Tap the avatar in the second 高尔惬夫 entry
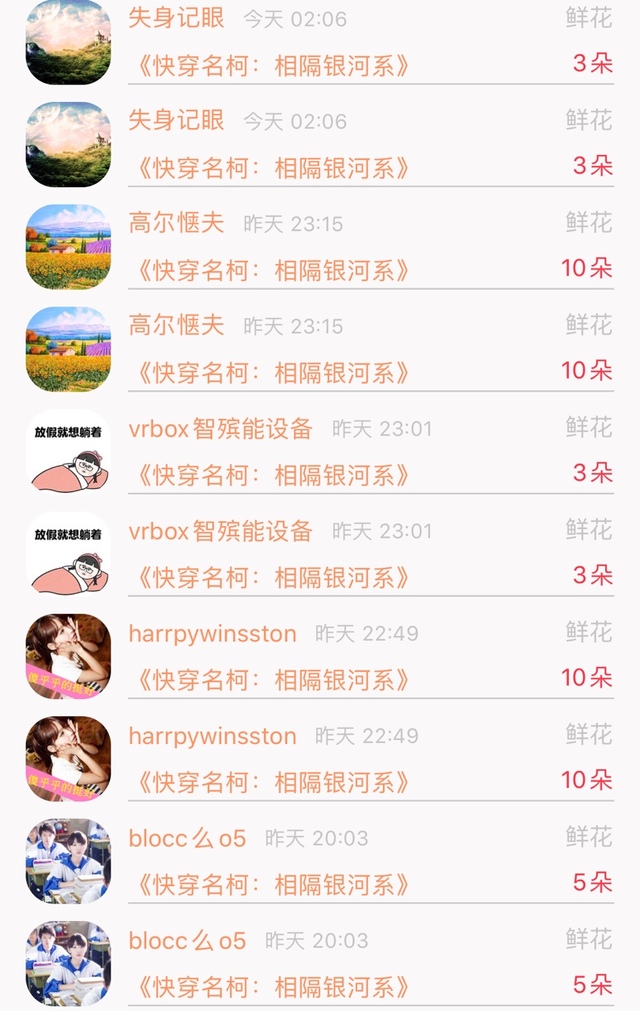640x1011 pixels. point(68,349)
